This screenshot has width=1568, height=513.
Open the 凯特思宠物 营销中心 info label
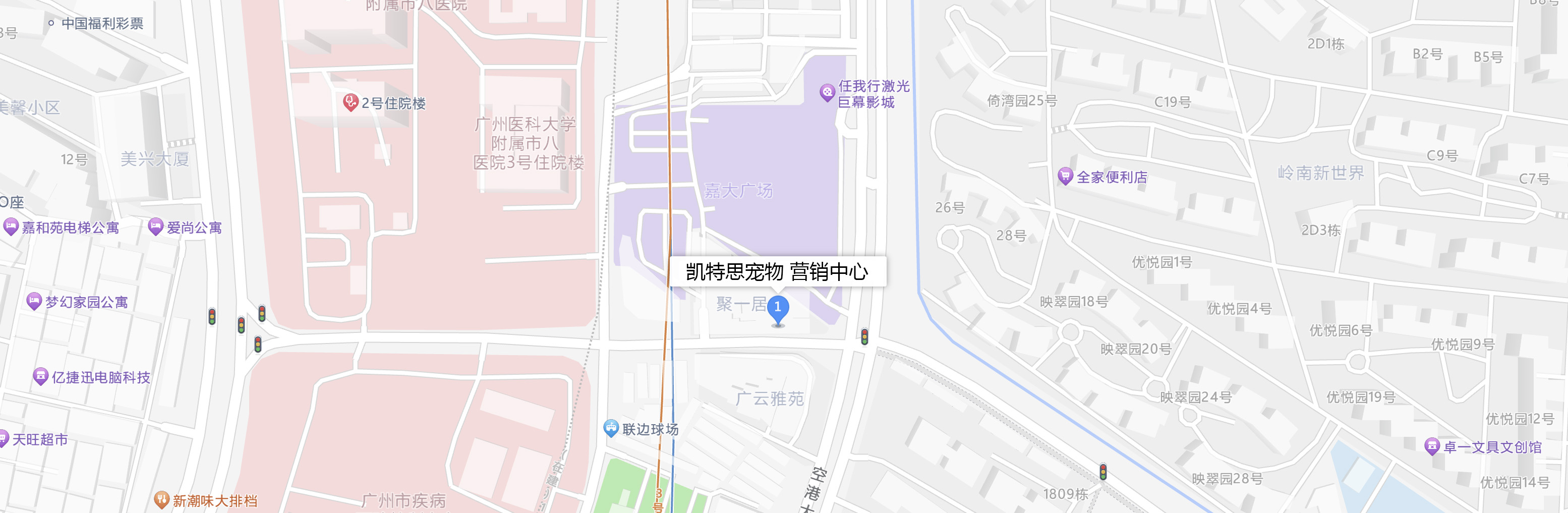click(x=777, y=271)
